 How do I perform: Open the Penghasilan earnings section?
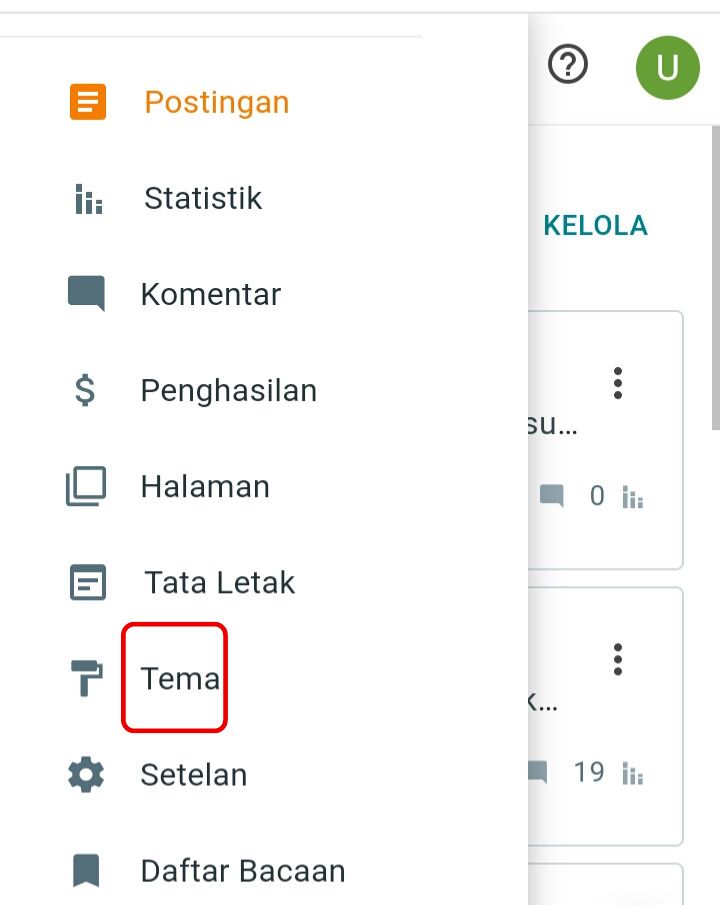230,389
